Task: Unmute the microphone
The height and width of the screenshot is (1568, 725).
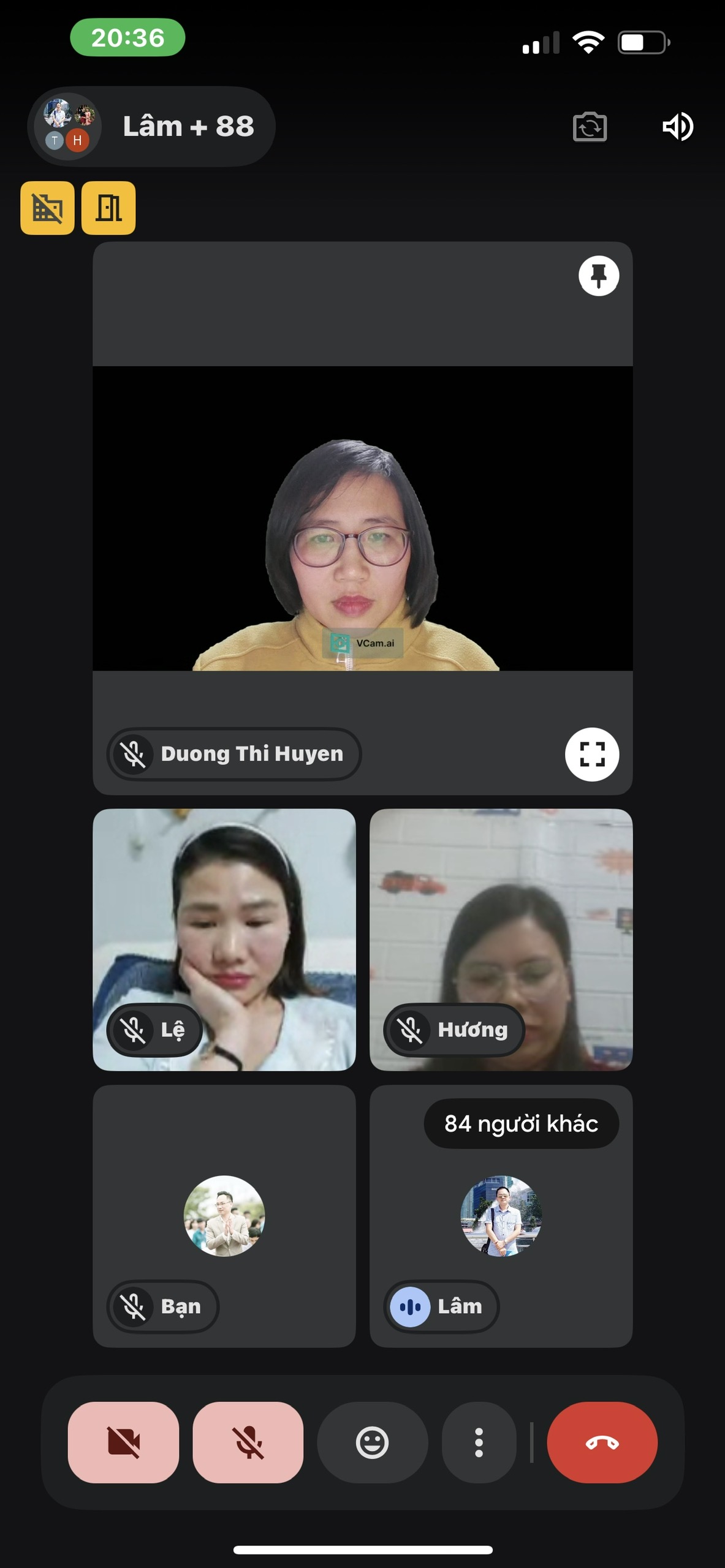Action: [x=248, y=1442]
